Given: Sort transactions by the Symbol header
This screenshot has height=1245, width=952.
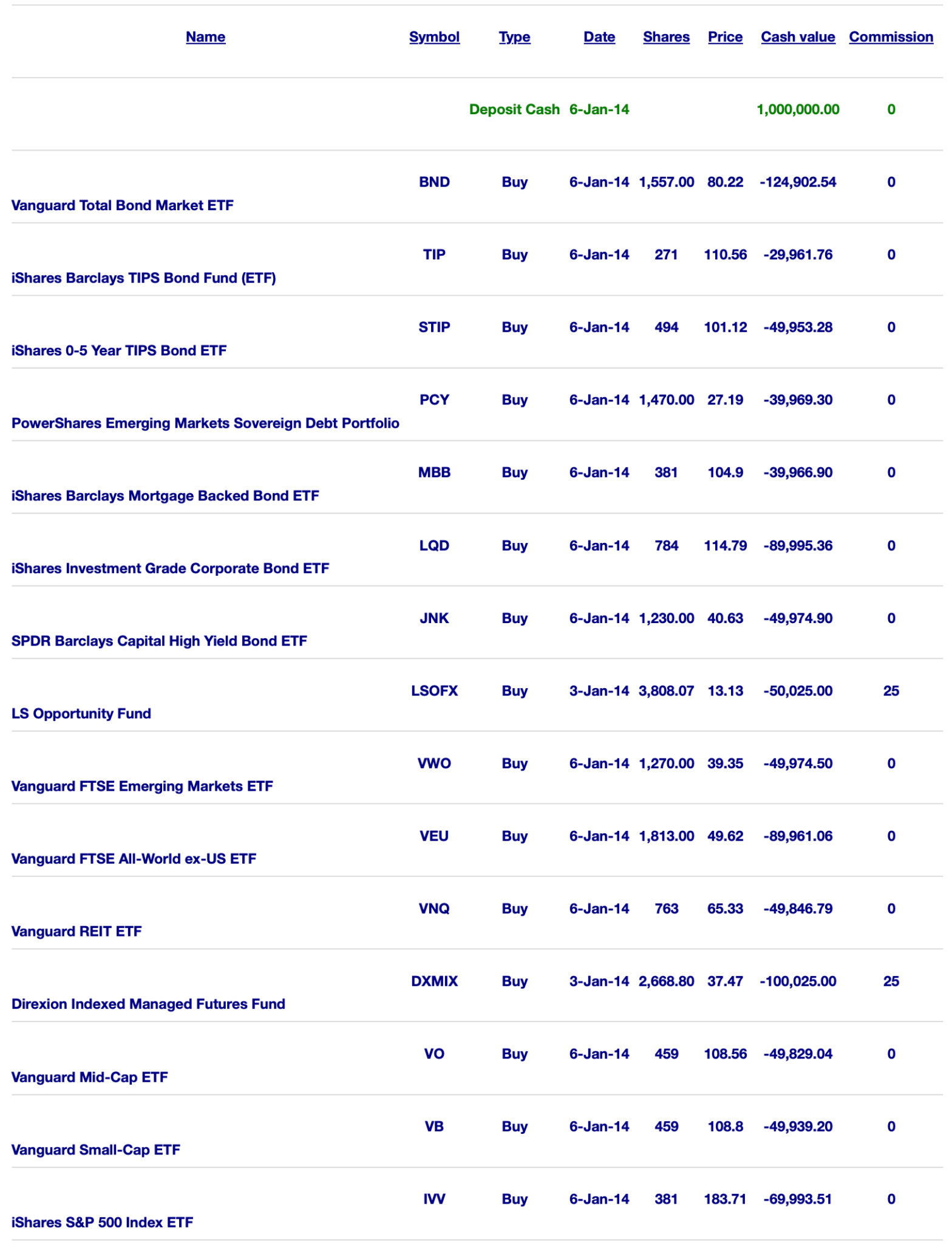Looking at the screenshot, I should [434, 37].
